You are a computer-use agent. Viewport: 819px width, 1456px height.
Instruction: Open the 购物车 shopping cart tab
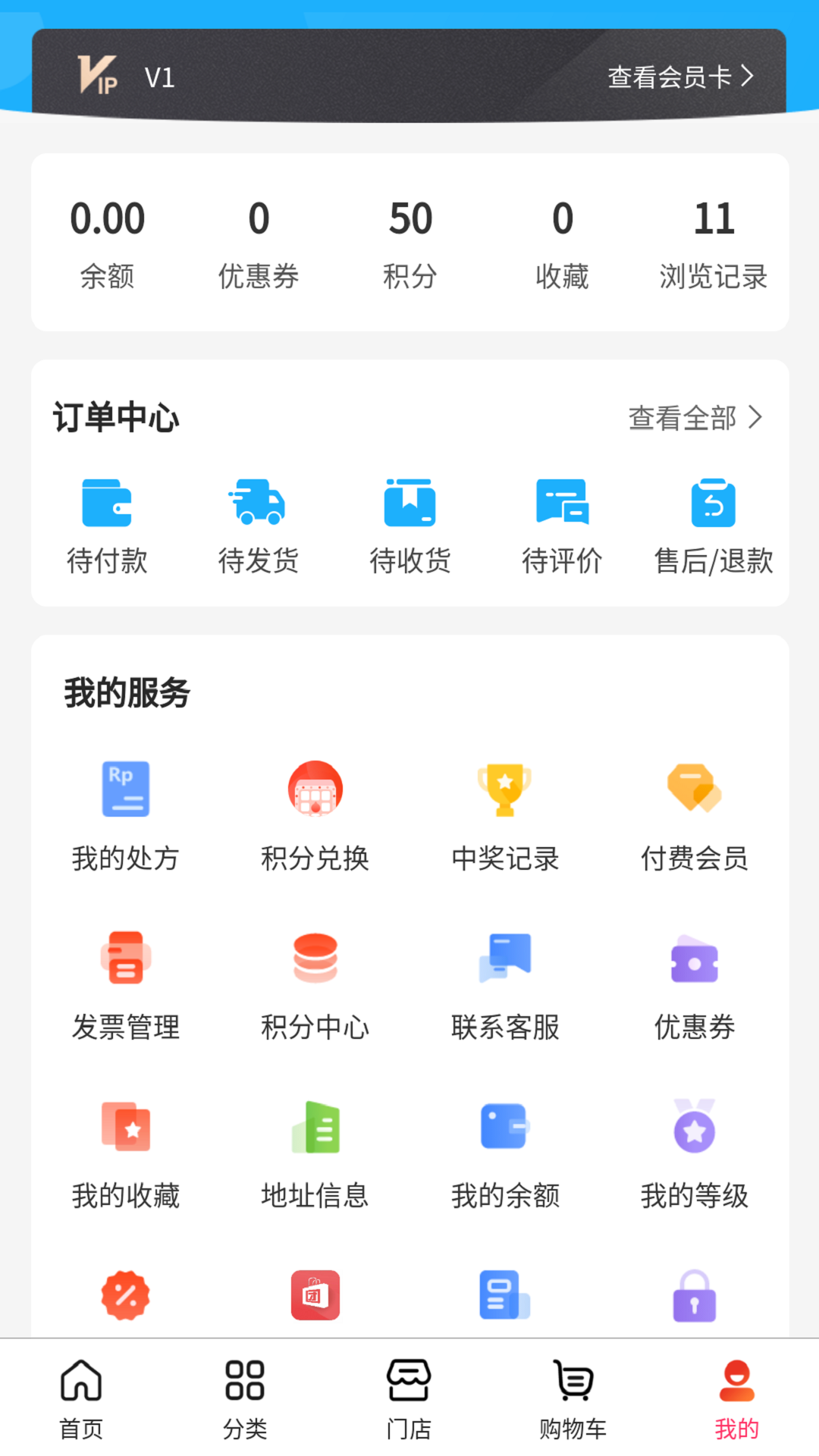[x=573, y=1399]
